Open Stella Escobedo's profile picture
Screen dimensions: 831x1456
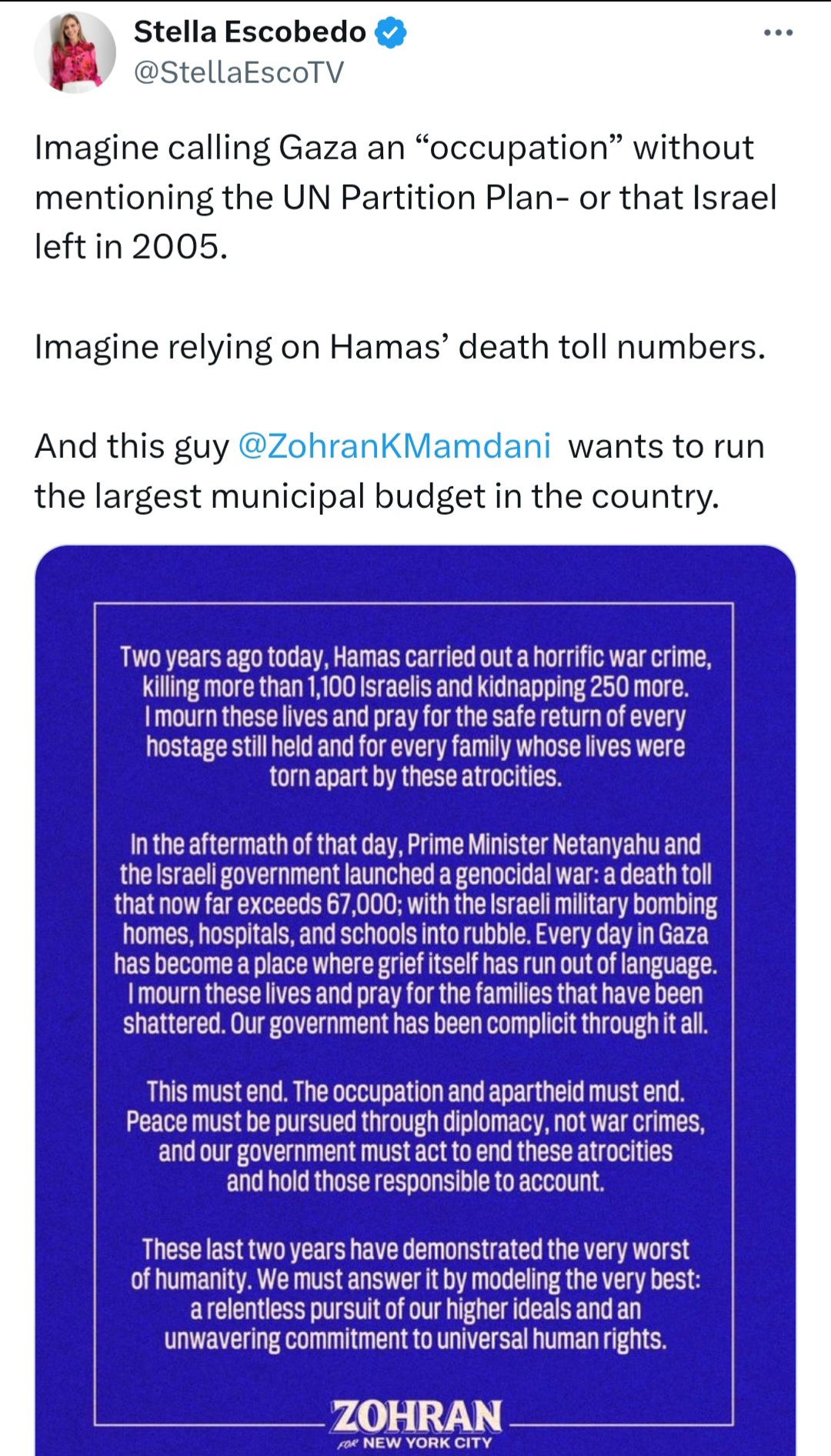pyautogui.click(x=75, y=52)
